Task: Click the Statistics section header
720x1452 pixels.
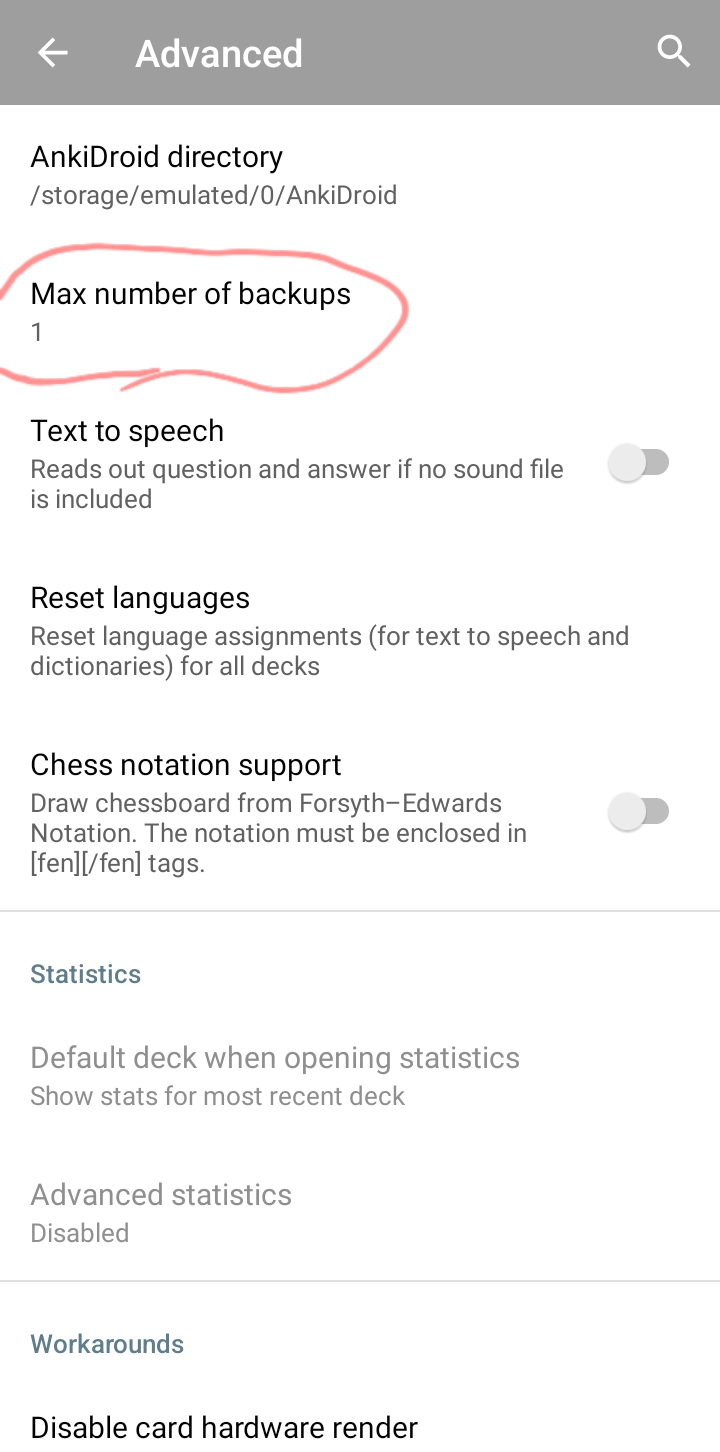Action: [85, 973]
